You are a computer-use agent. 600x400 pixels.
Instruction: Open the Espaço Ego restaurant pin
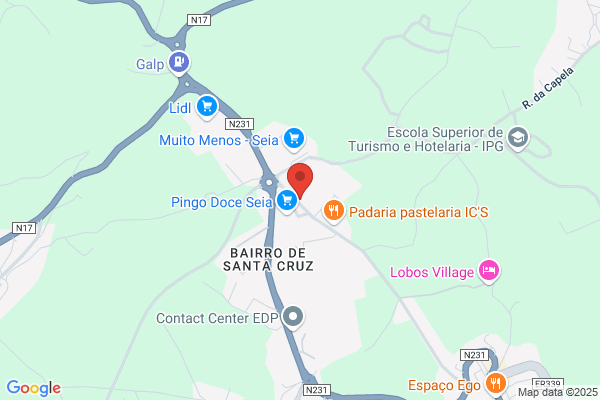(496, 384)
